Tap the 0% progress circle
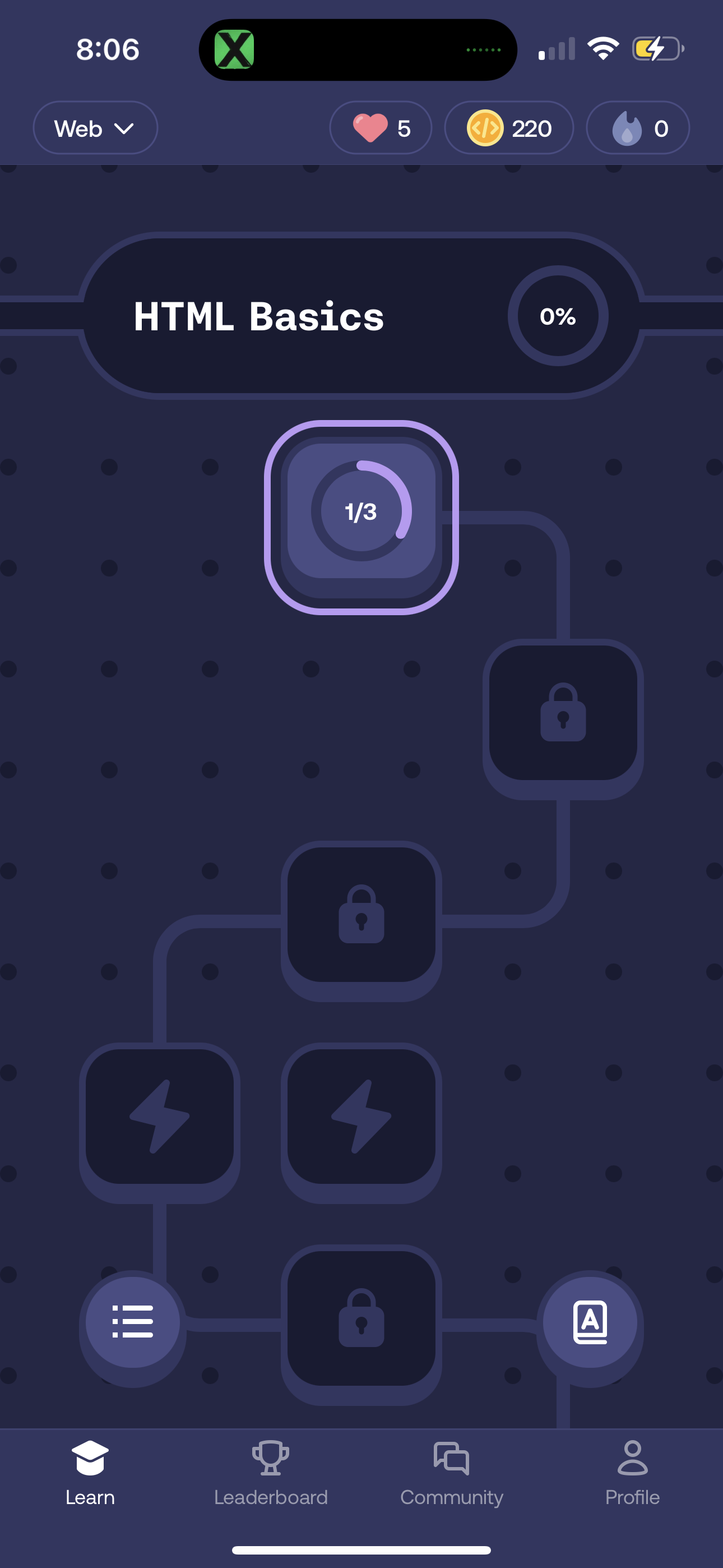 558,316
